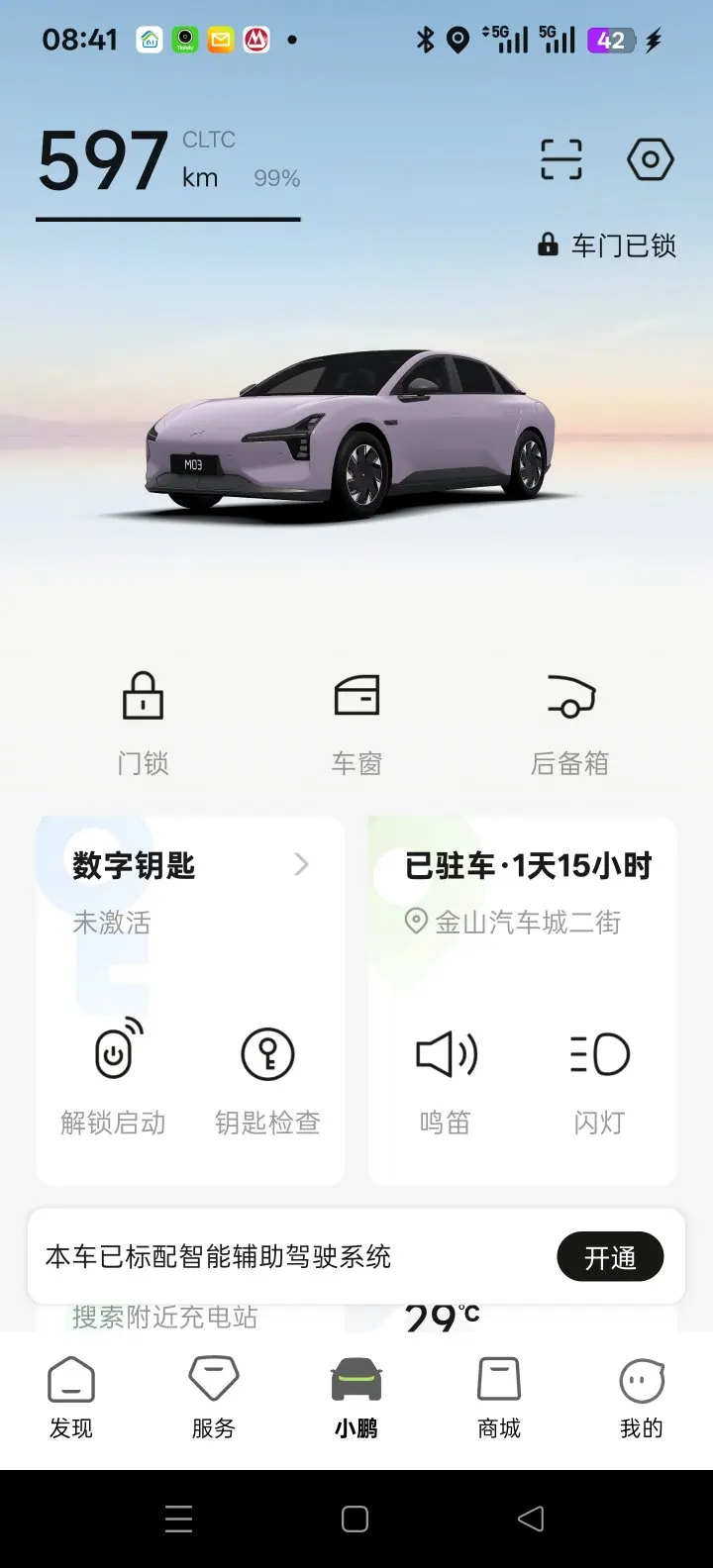Go to the 商城 tab
This screenshot has height=1568, width=713.
(499, 1398)
